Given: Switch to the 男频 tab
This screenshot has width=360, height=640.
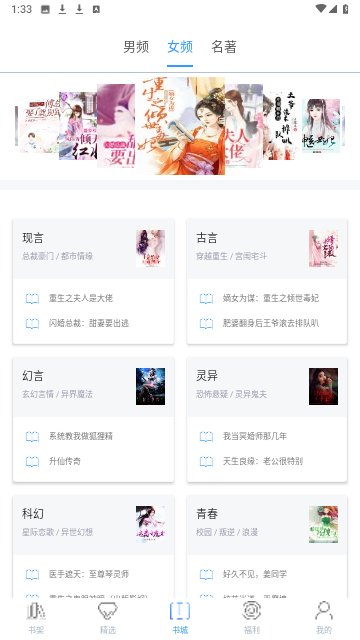Looking at the screenshot, I should [136, 47].
